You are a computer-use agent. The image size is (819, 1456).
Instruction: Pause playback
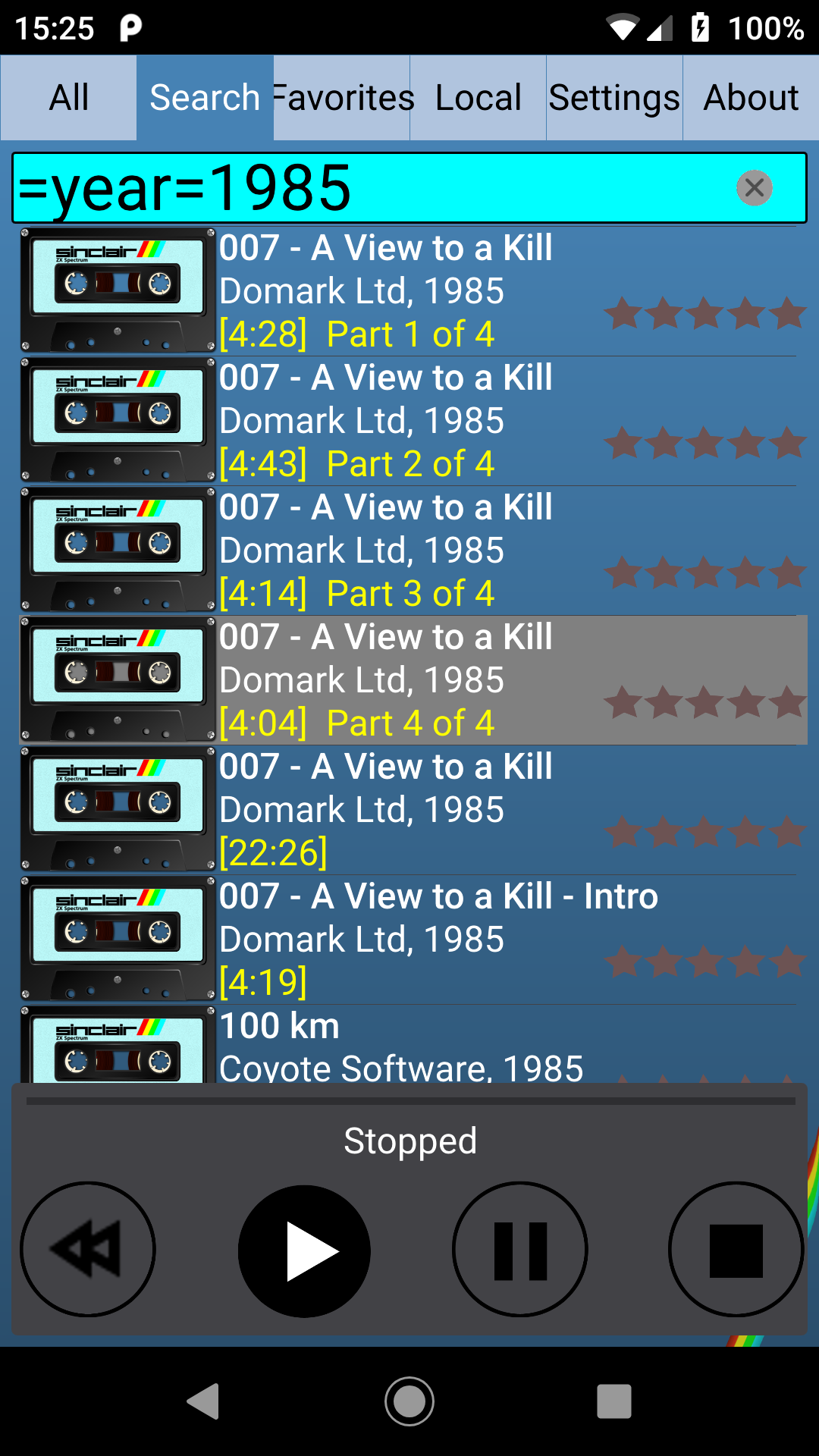point(520,1249)
